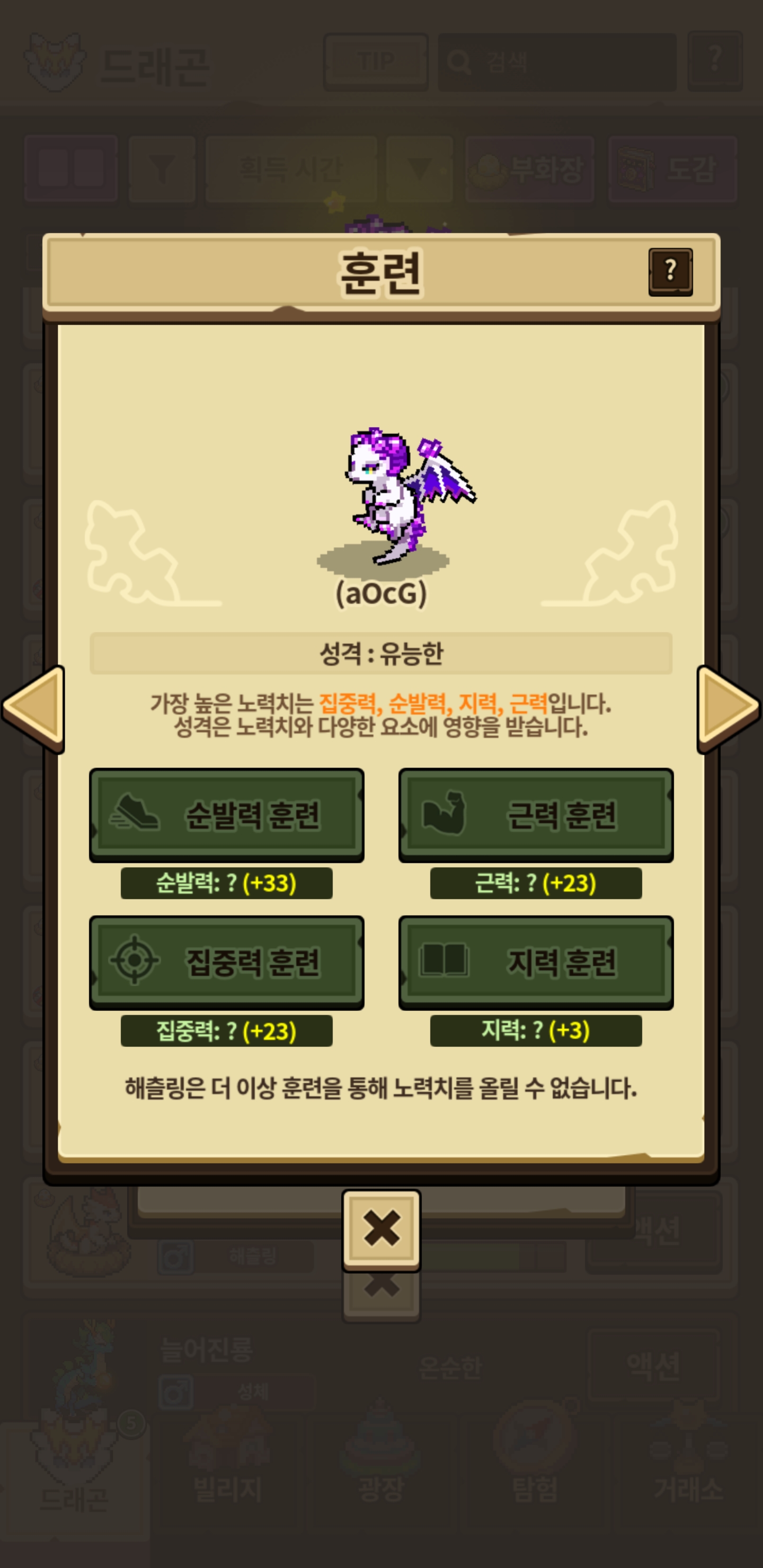Go to the next dragon with right arrow
Screen dimensions: 763x1568
pos(728,709)
